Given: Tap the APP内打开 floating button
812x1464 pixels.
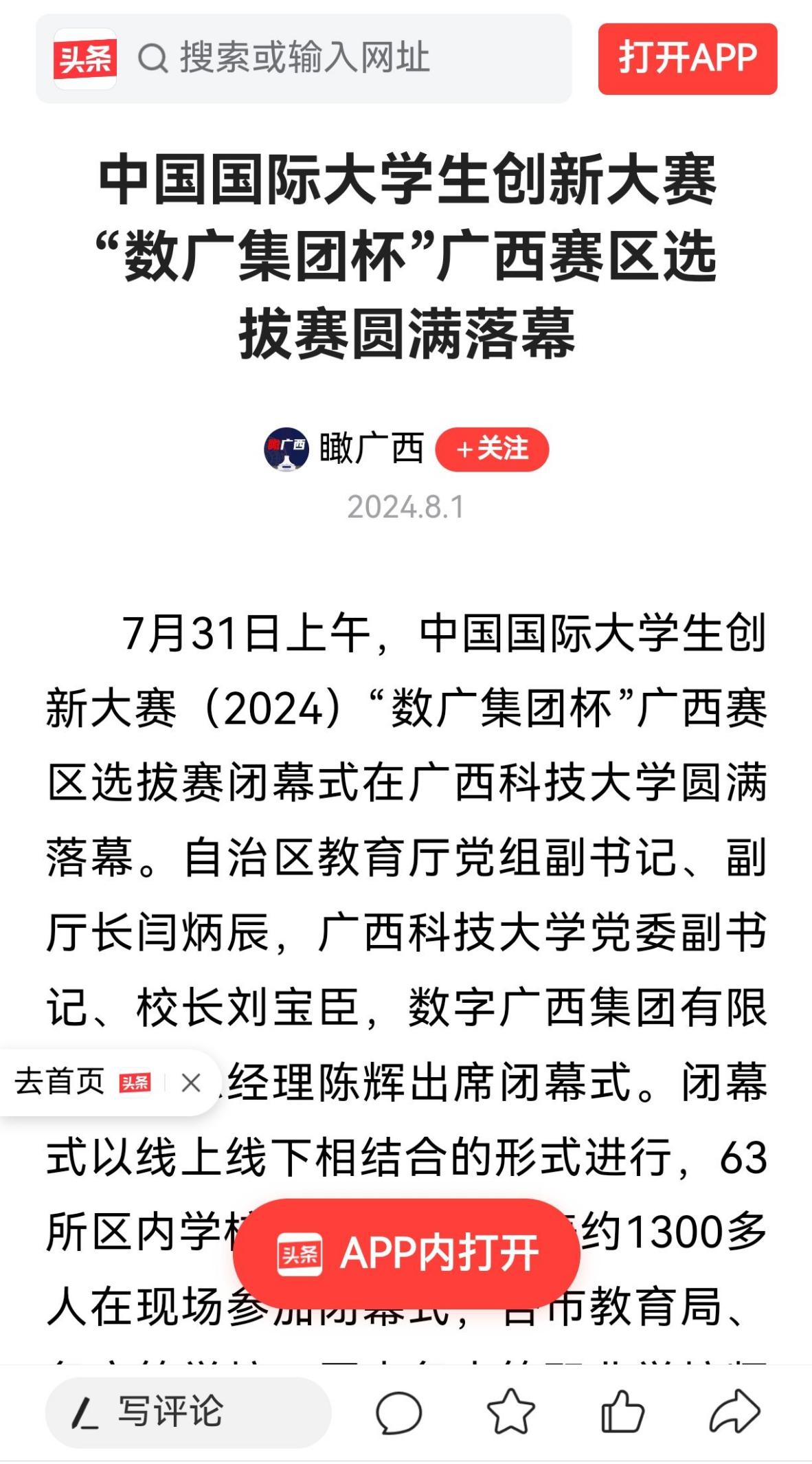Looking at the screenshot, I should point(407,1254).
